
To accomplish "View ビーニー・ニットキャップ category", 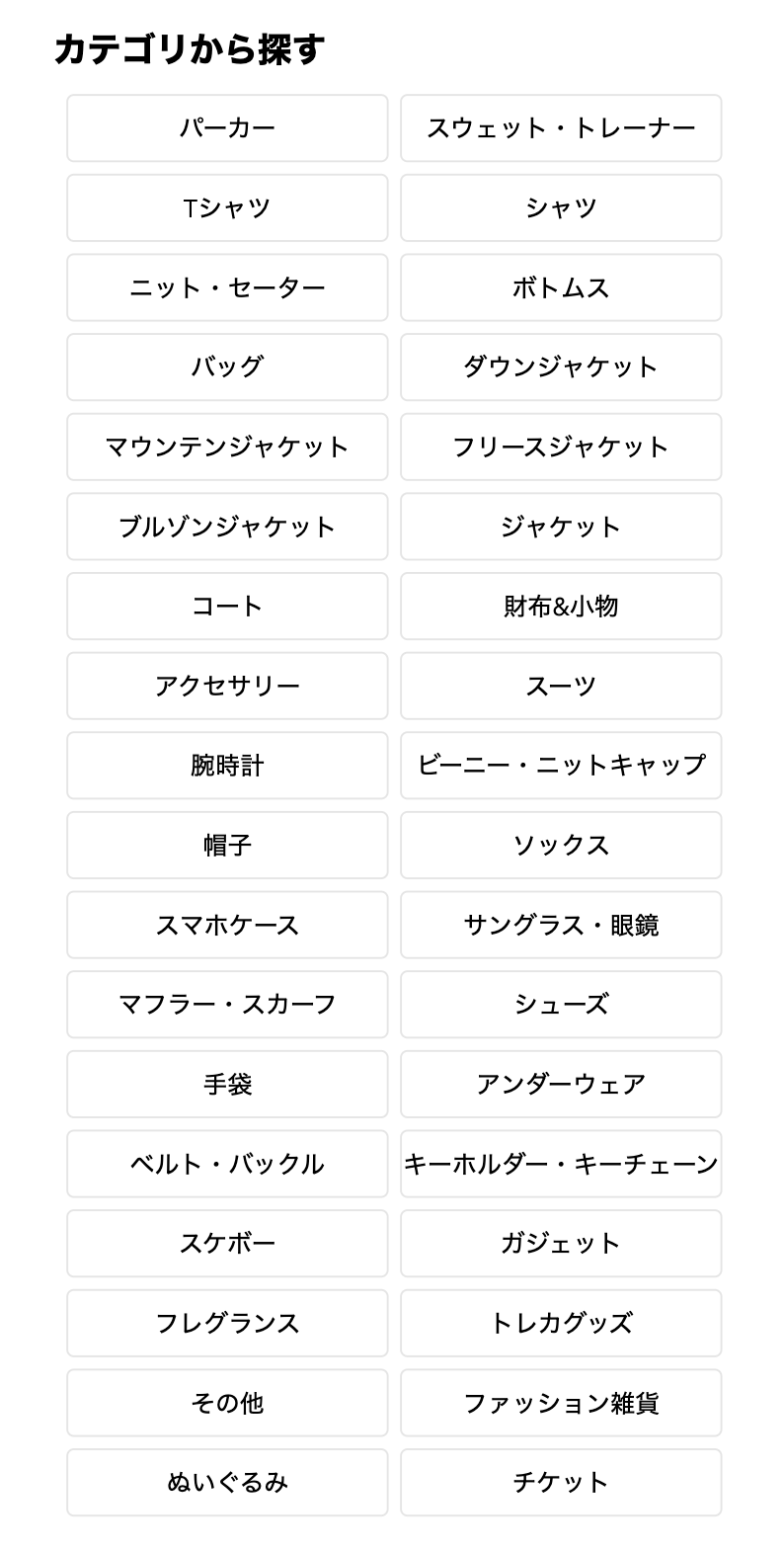I will coord(561,766).
